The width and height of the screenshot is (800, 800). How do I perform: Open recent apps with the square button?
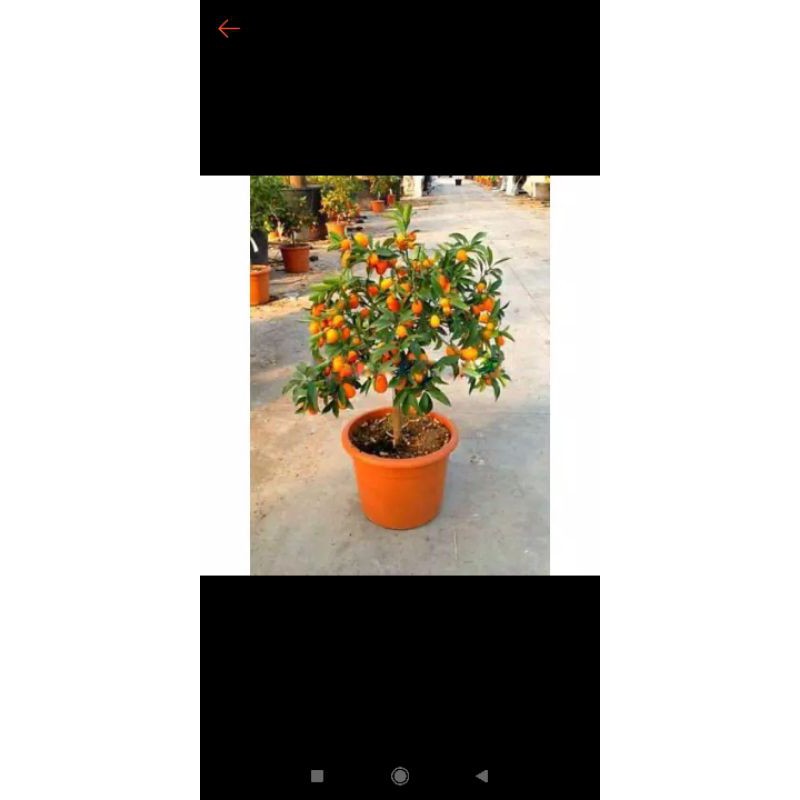coord(317,776)
